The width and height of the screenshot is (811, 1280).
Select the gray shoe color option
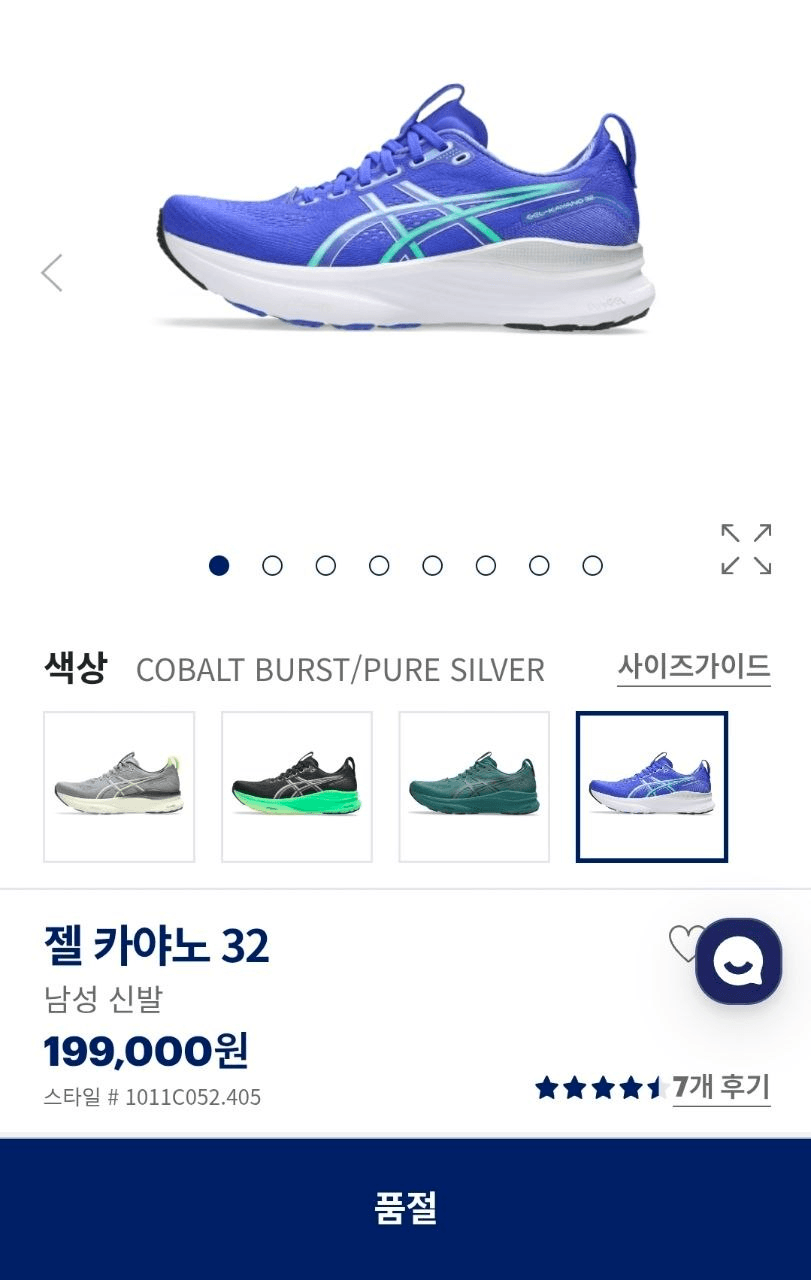pos(119,787)
